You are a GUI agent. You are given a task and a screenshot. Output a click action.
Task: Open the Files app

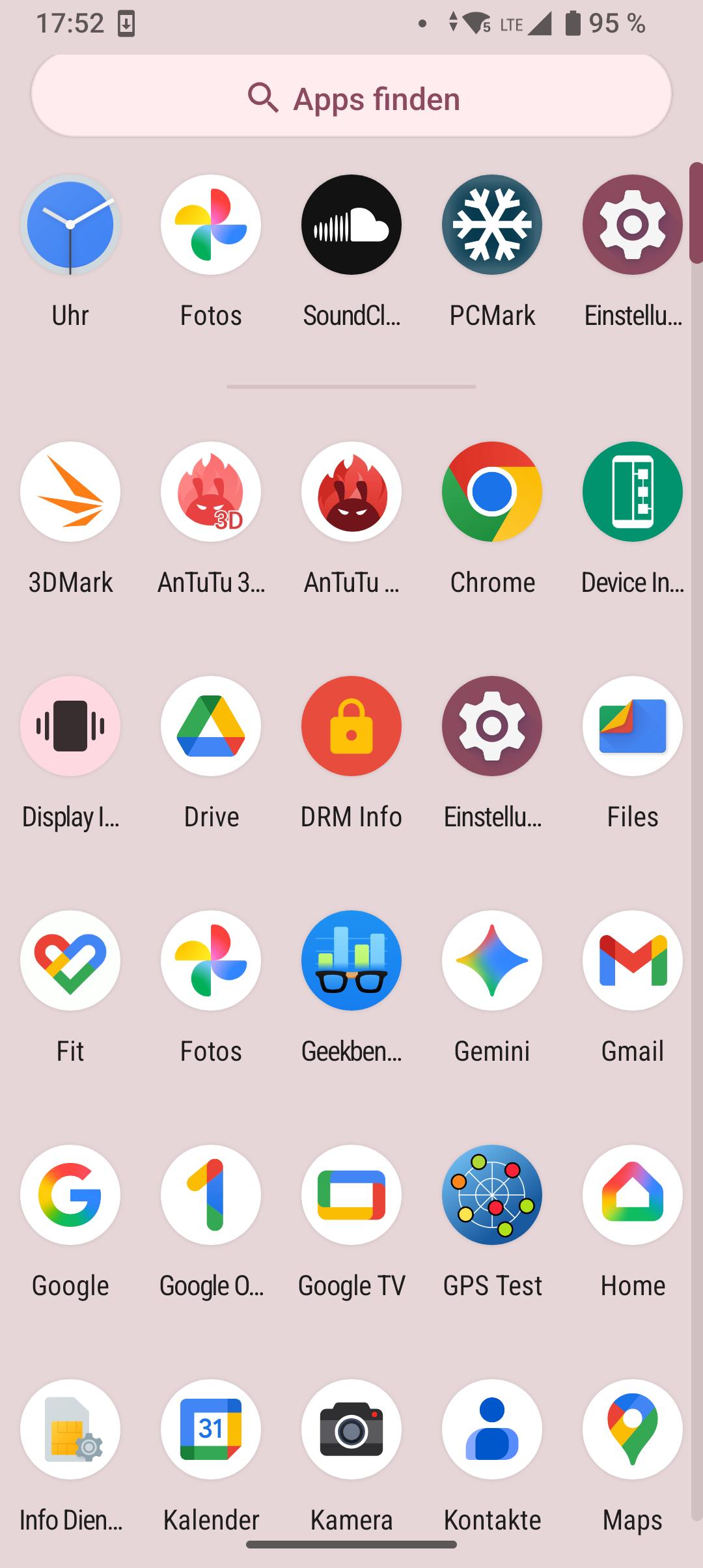633,726
